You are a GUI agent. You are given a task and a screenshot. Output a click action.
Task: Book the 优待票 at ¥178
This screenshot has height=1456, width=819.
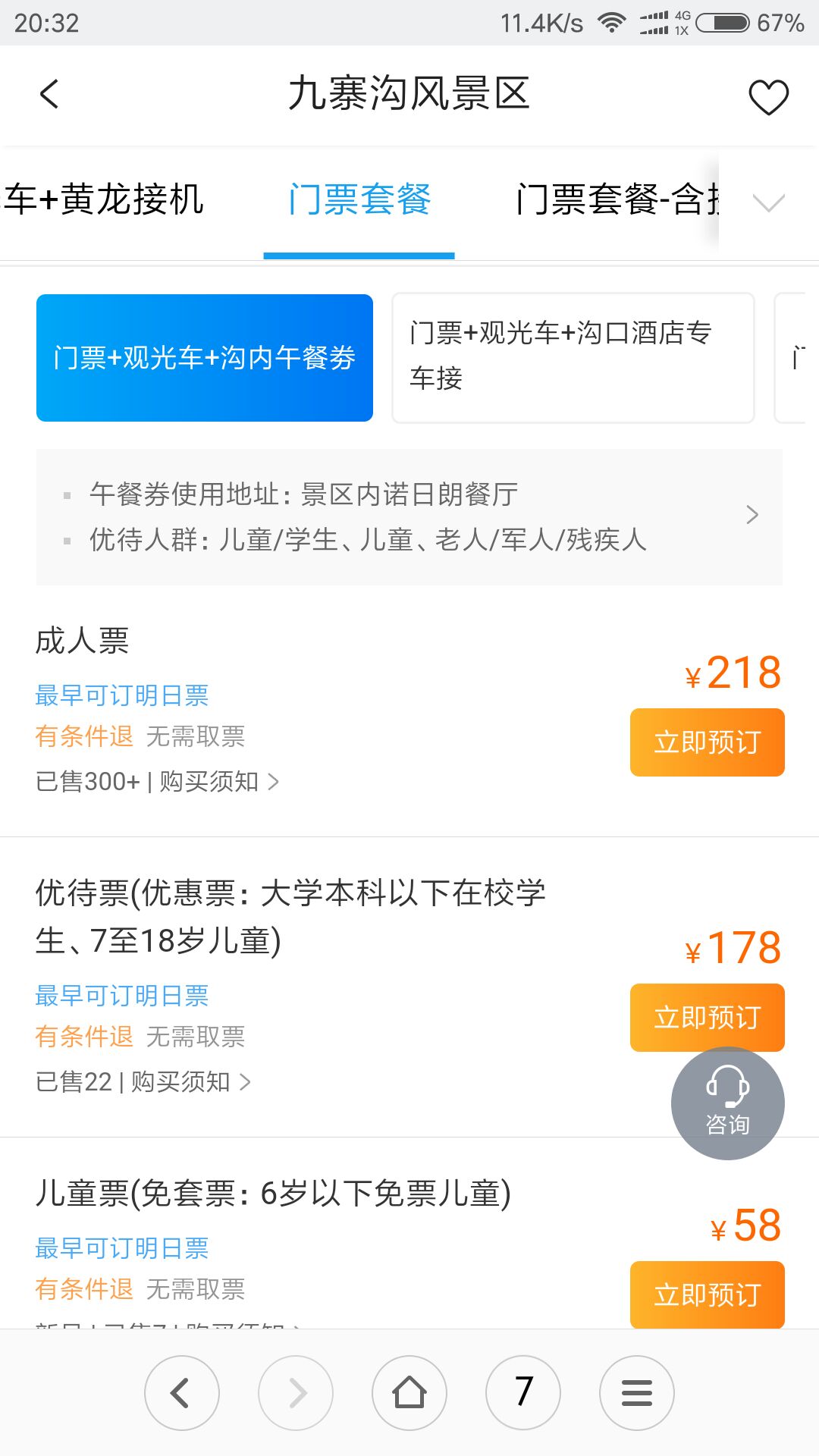pos(707,1017)
